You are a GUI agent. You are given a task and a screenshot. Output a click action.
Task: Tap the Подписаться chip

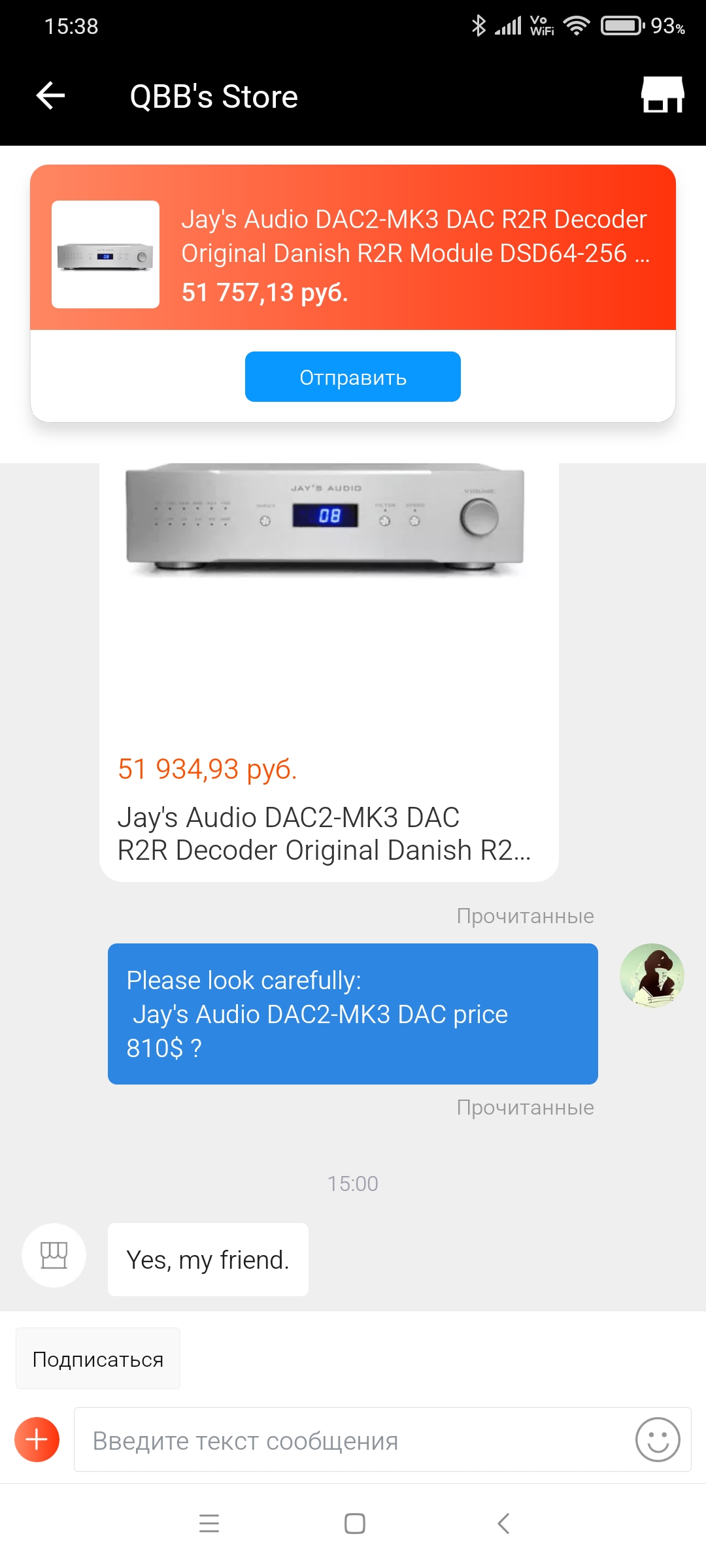[x=98, y=1358]
